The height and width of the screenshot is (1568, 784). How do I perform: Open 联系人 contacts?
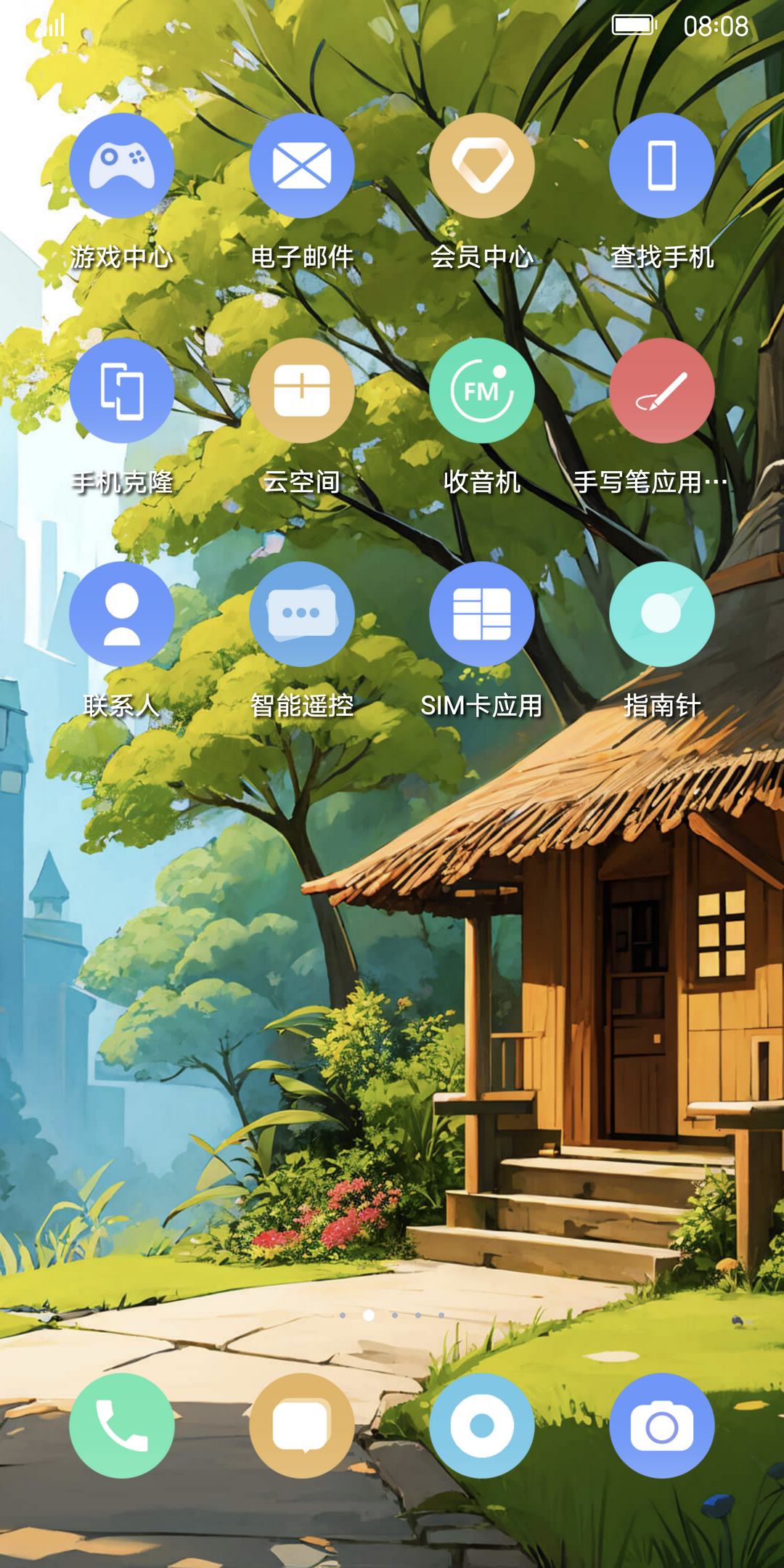121,614
